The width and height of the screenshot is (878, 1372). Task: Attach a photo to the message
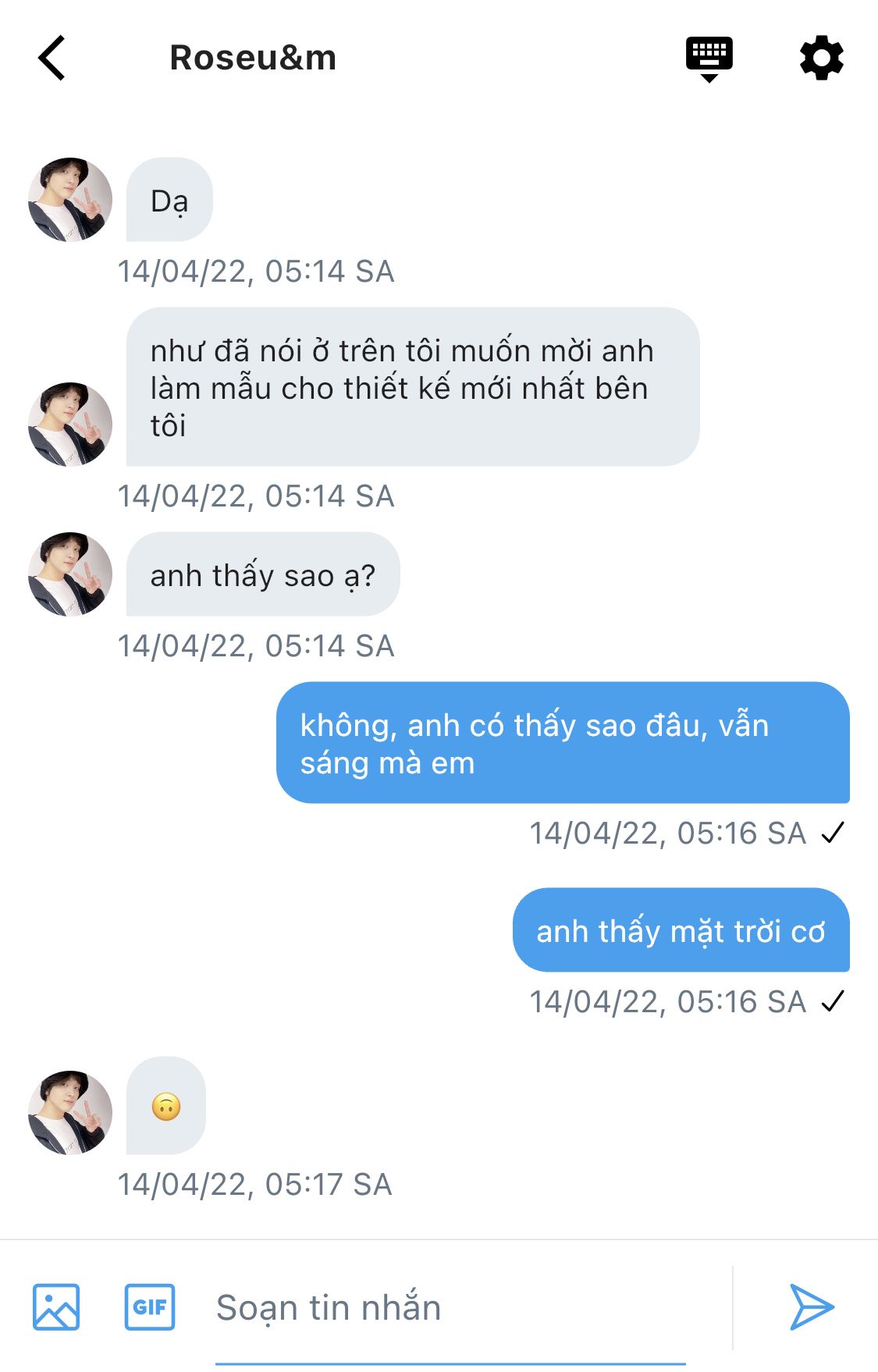tap(56, 1306)
